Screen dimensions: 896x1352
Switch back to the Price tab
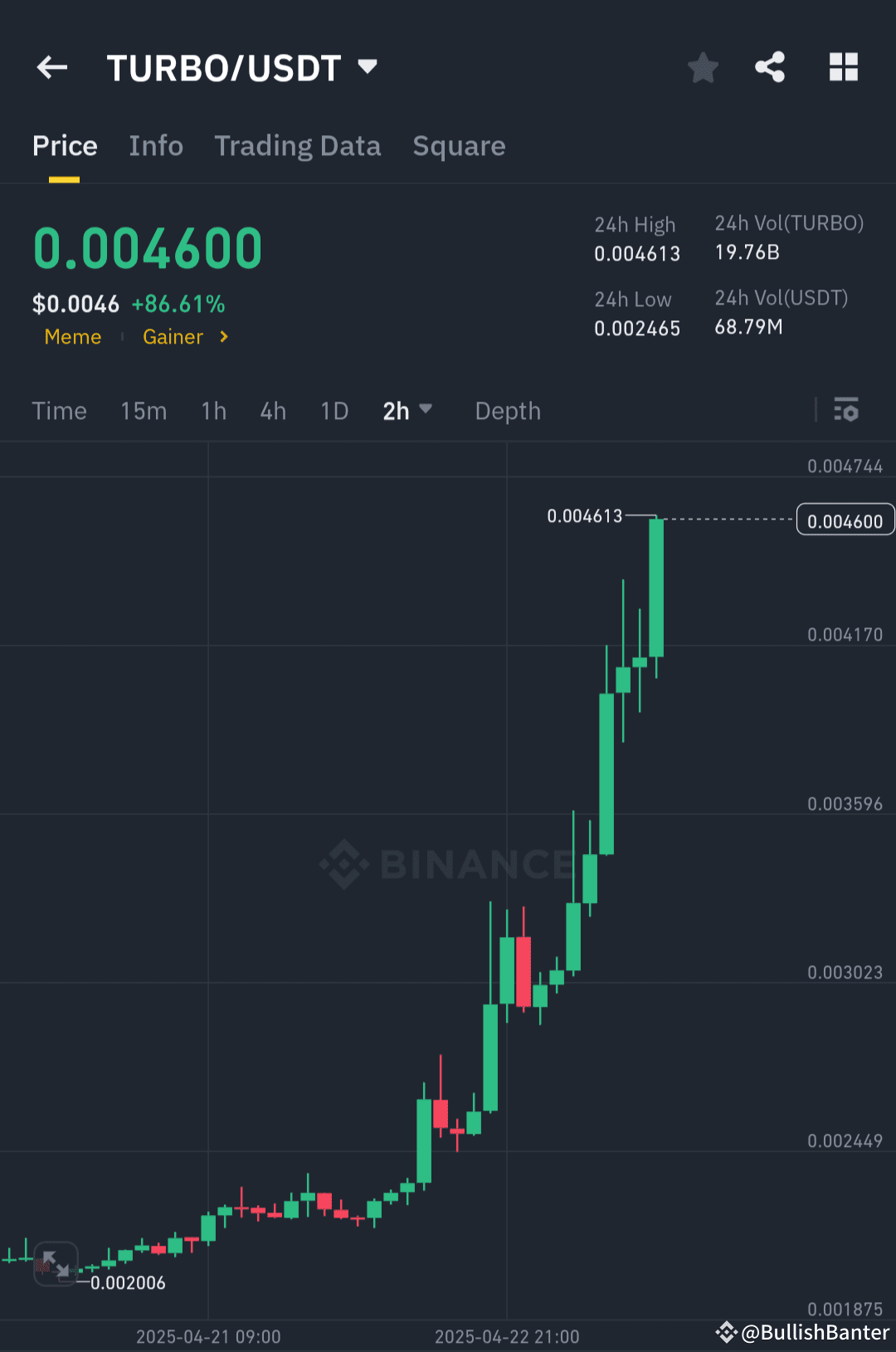point(65,146)
